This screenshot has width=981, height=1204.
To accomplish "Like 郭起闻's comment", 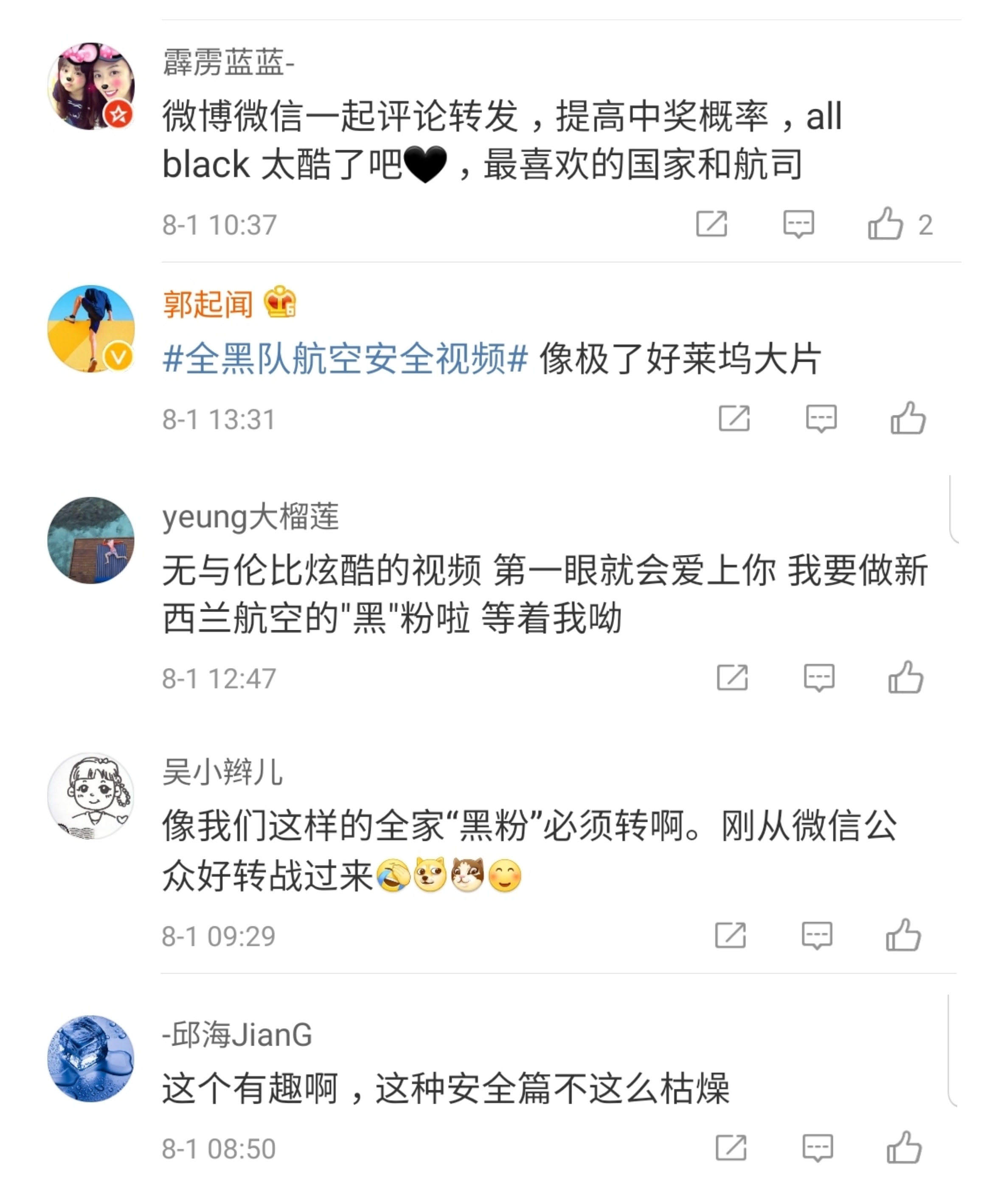I will 908,419.
